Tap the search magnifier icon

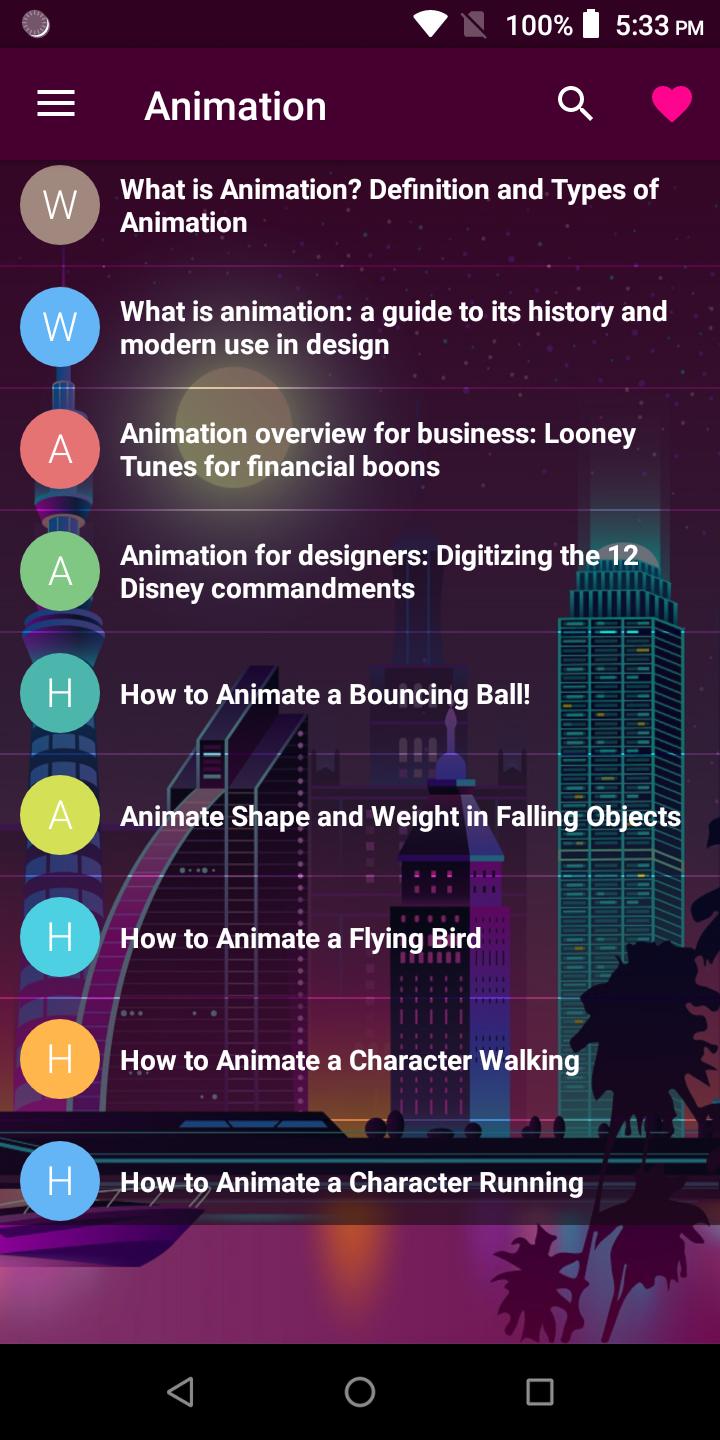pos(575,104)
